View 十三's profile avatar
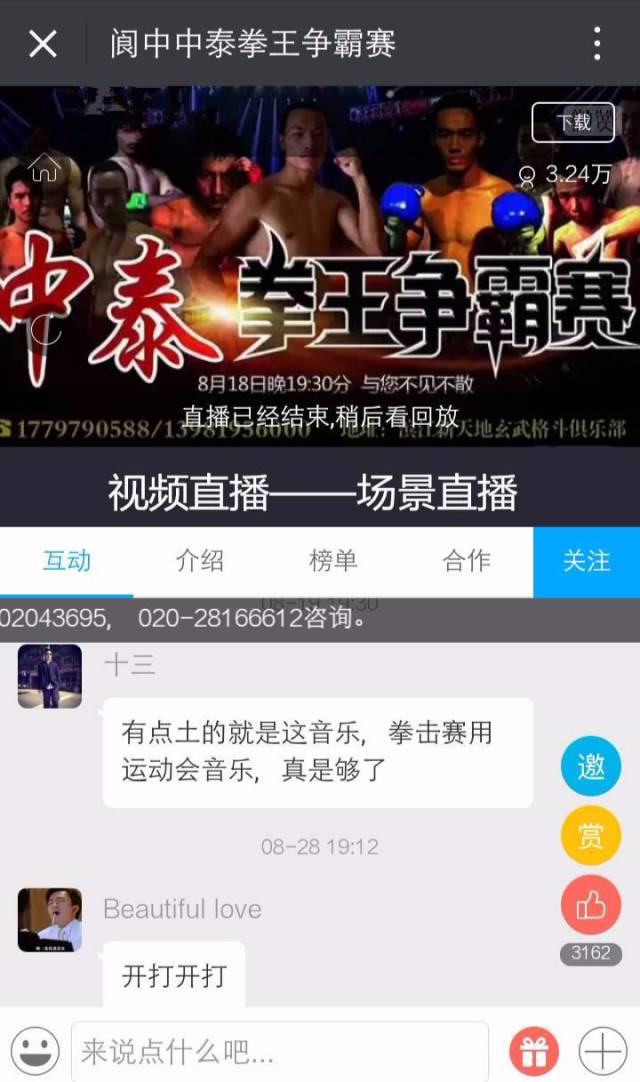Viewport: 640px width, 1082px height. [x=49, y=676]
